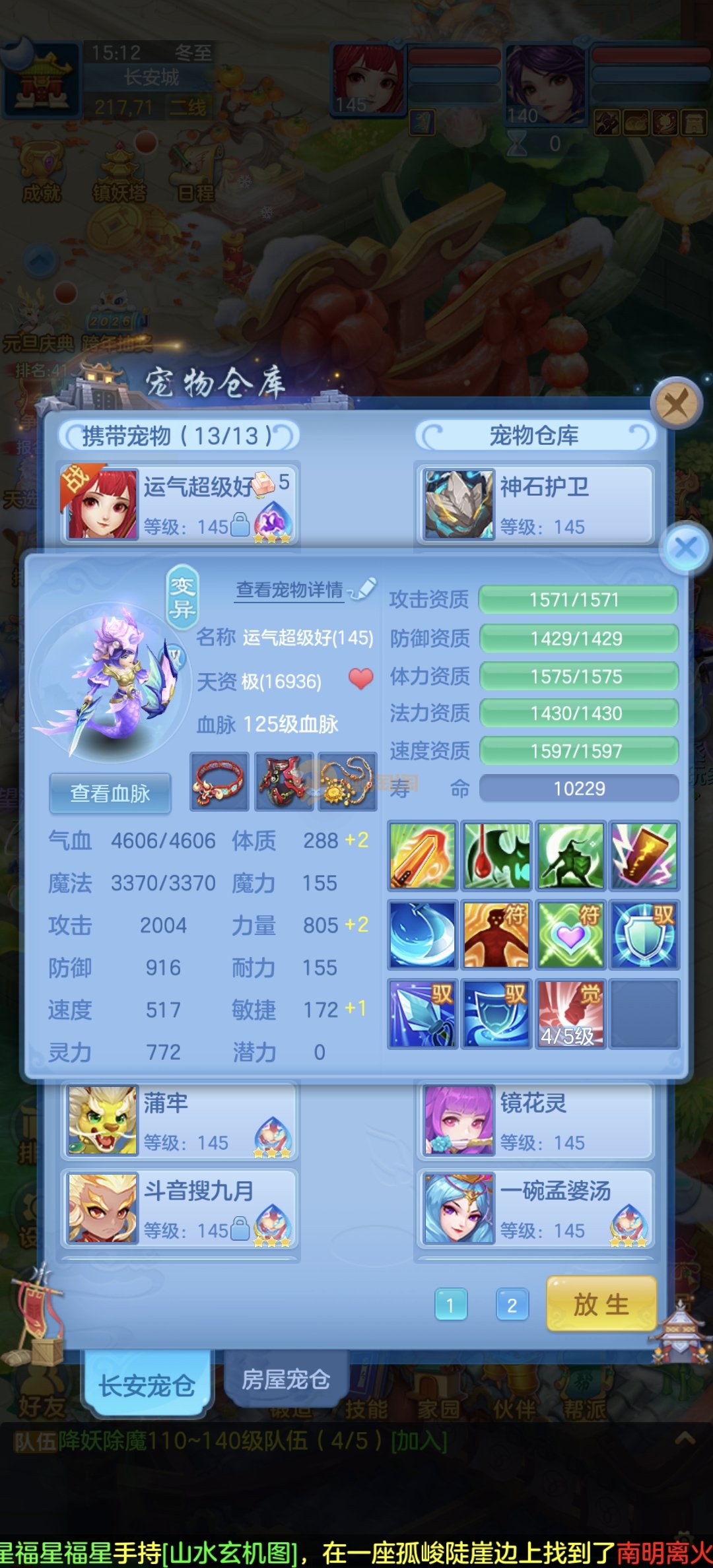Tap the 查看血脉 button

(x=110, y=793)
